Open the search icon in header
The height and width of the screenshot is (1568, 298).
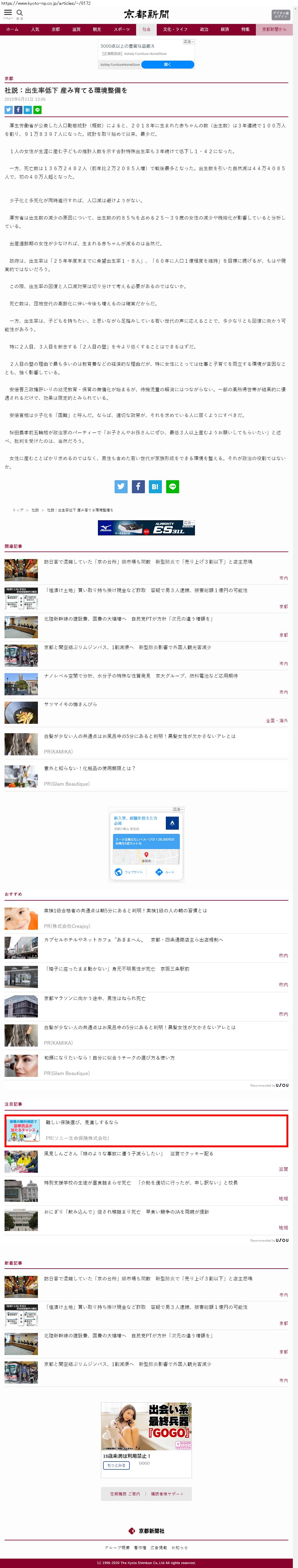[19, 13]
